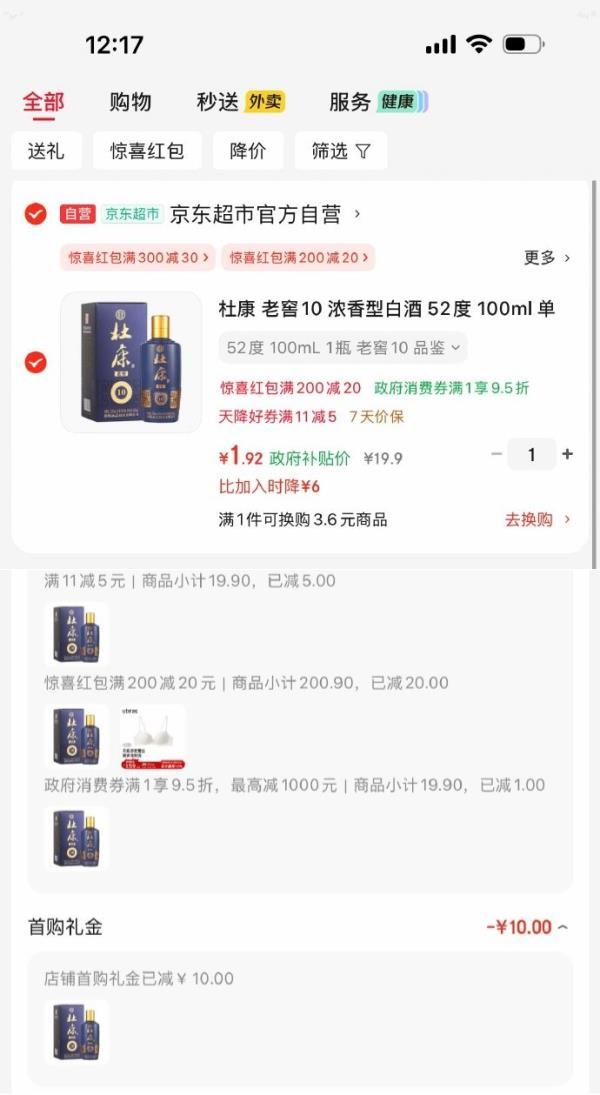
Task: Switch to the 全部 tab
Action: click(x=43, y=102)
